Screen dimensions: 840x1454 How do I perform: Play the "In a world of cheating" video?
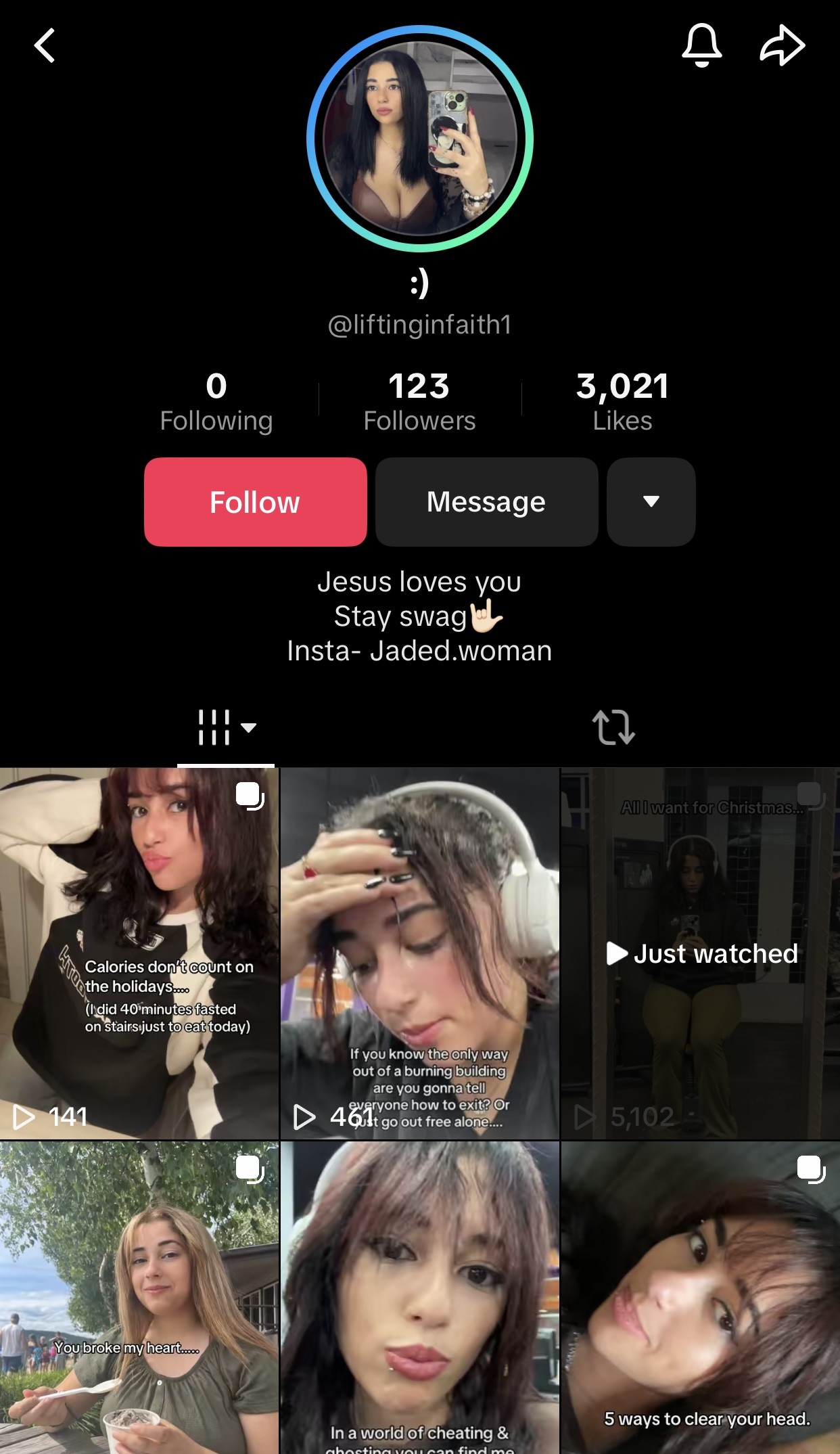point(419,1298)
